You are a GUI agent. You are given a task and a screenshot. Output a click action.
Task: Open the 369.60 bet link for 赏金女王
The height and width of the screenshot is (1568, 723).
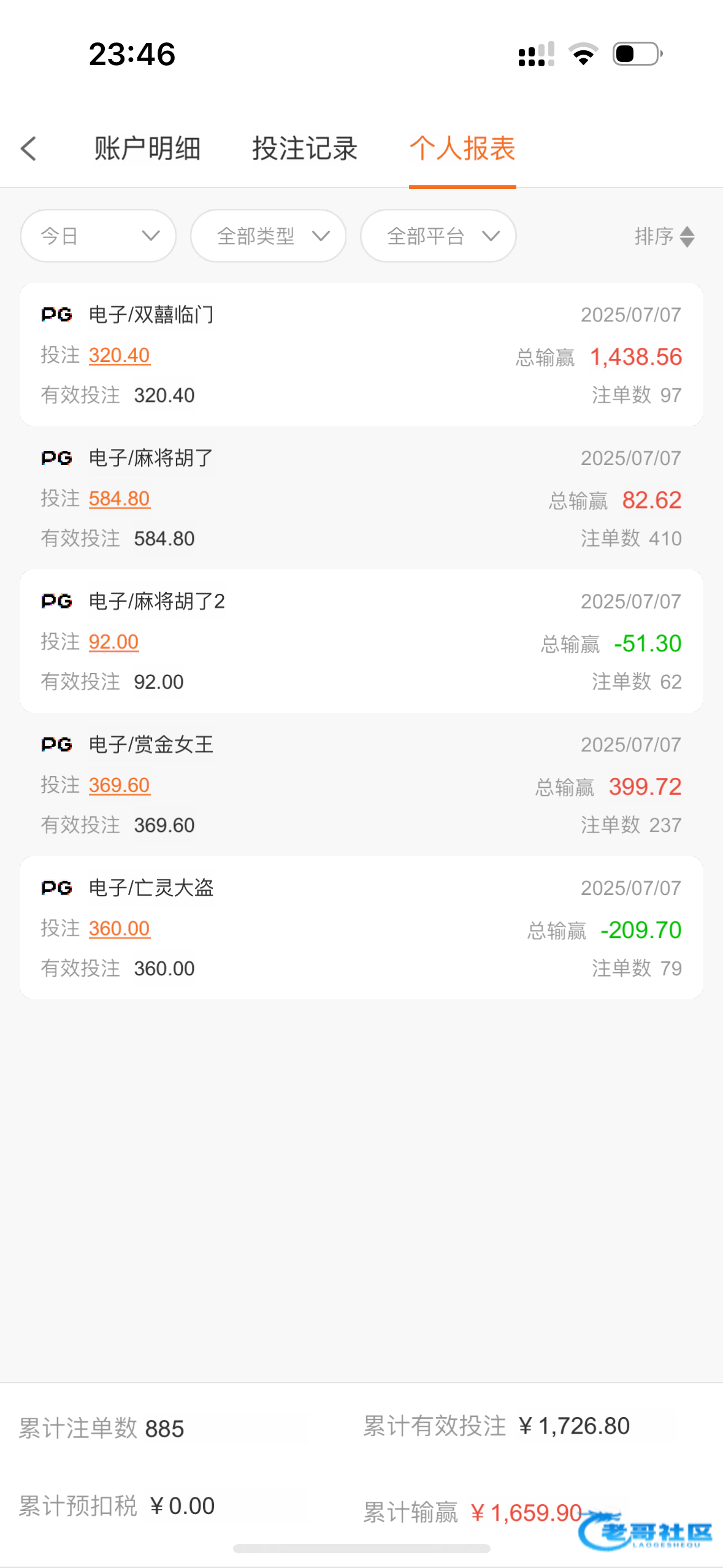120,785
